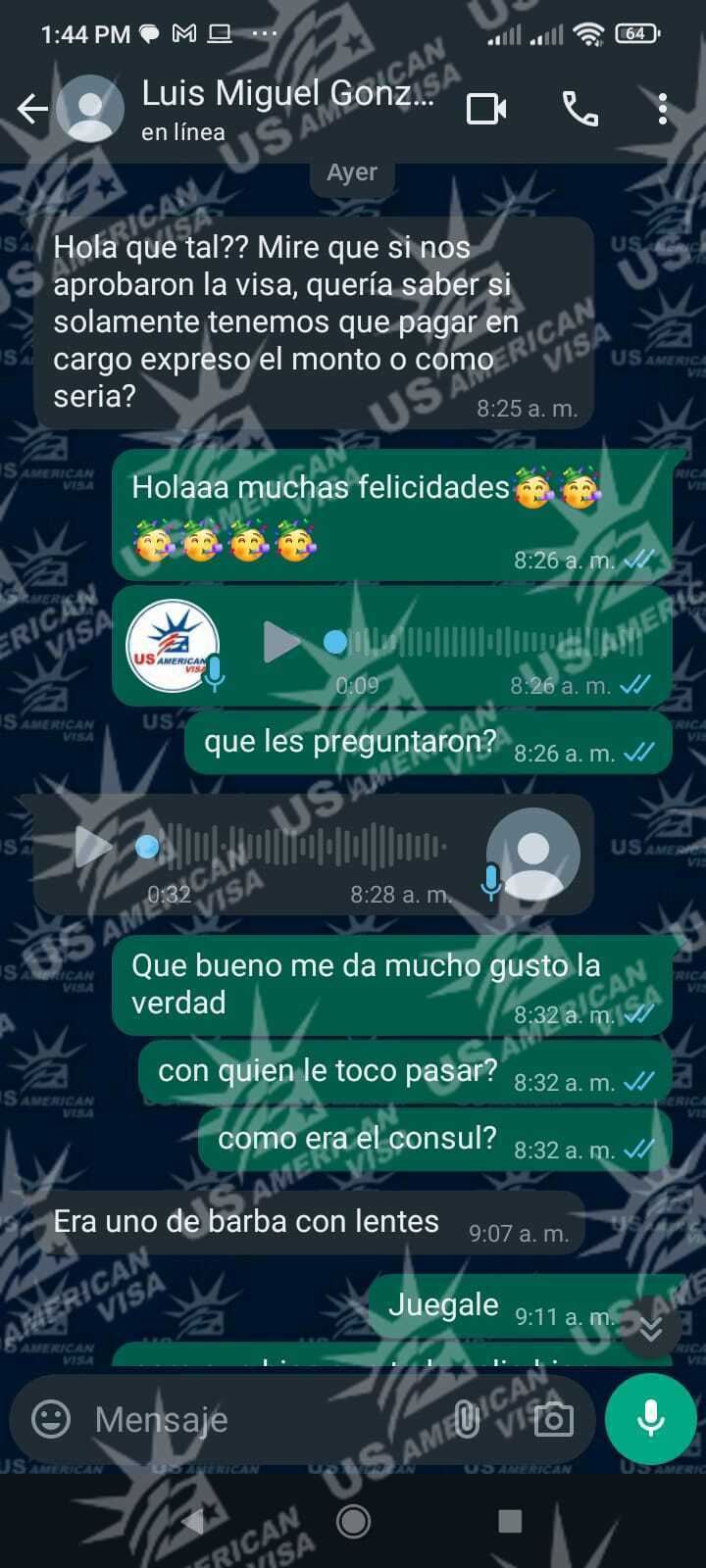The image size is (706, 1568).
Task: Open Luis Miguel's contact info from header
Action: point(284,108)
